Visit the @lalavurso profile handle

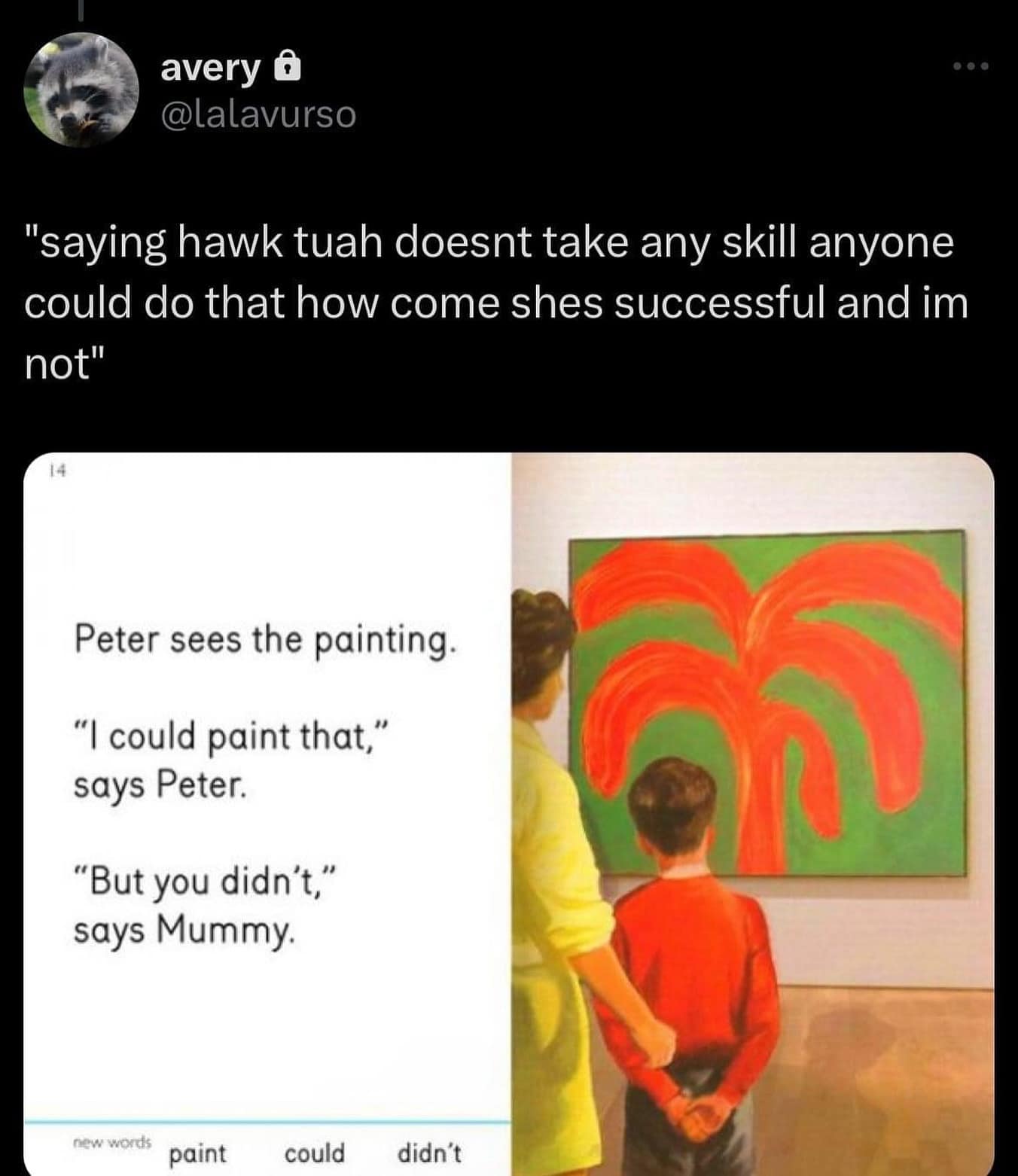tap(258, 115)
